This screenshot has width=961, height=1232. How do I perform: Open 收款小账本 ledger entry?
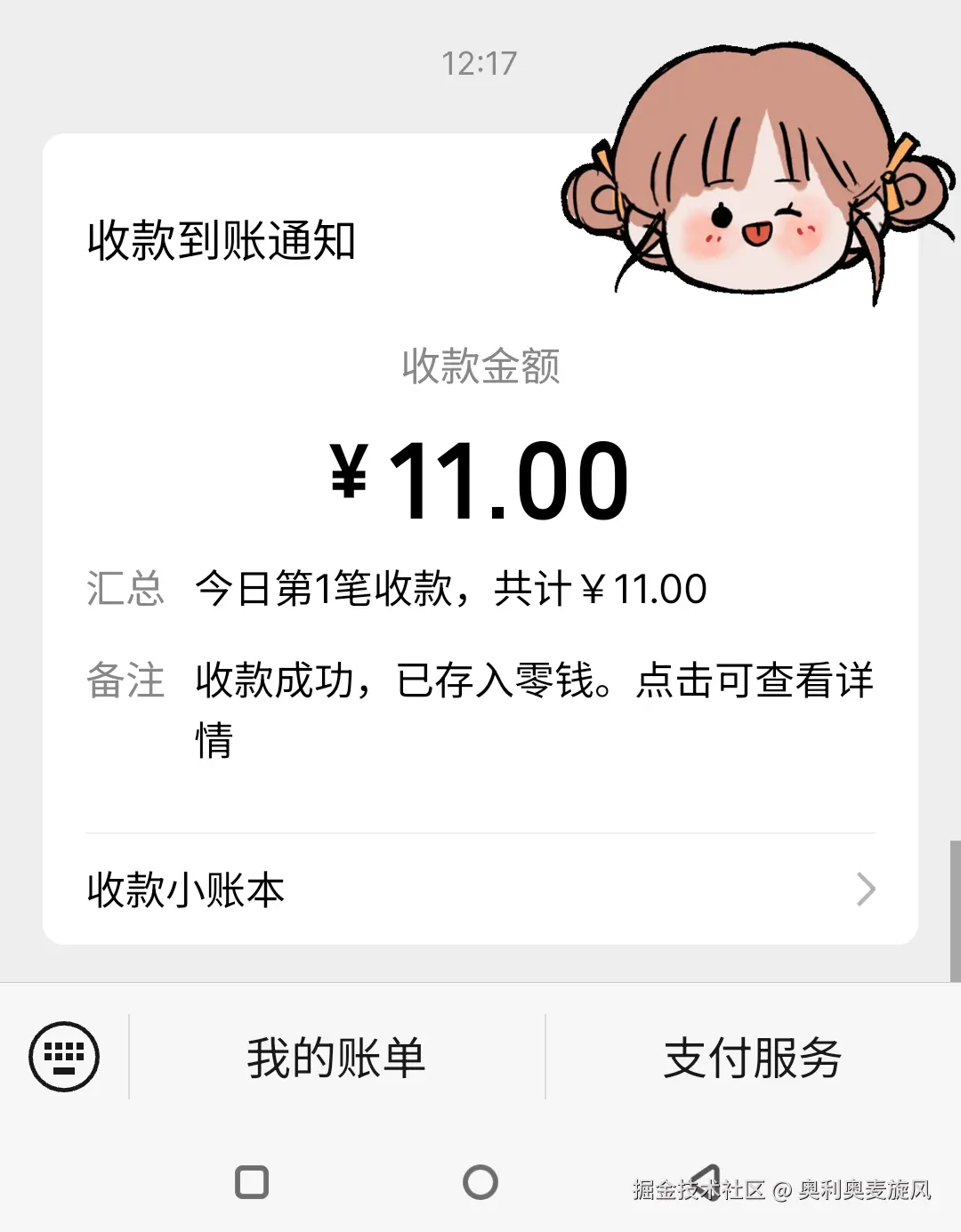pyautogui.click(x=184, y=890)
